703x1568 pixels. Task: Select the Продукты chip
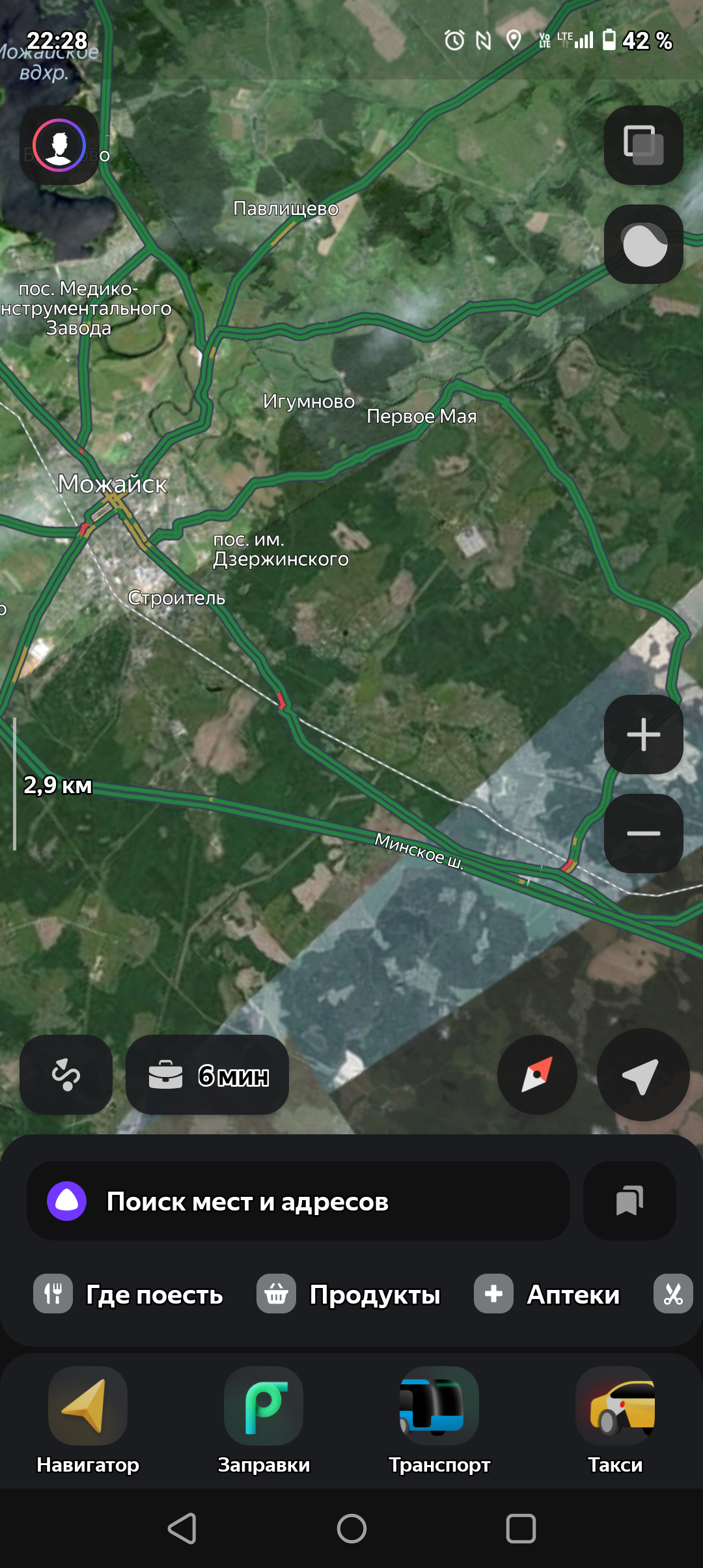(349, 1295)
